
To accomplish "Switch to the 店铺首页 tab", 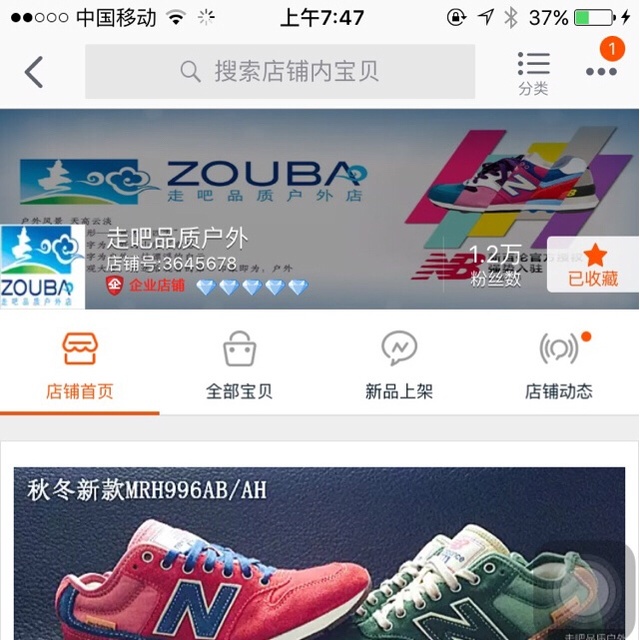I will tap(80, 366).
